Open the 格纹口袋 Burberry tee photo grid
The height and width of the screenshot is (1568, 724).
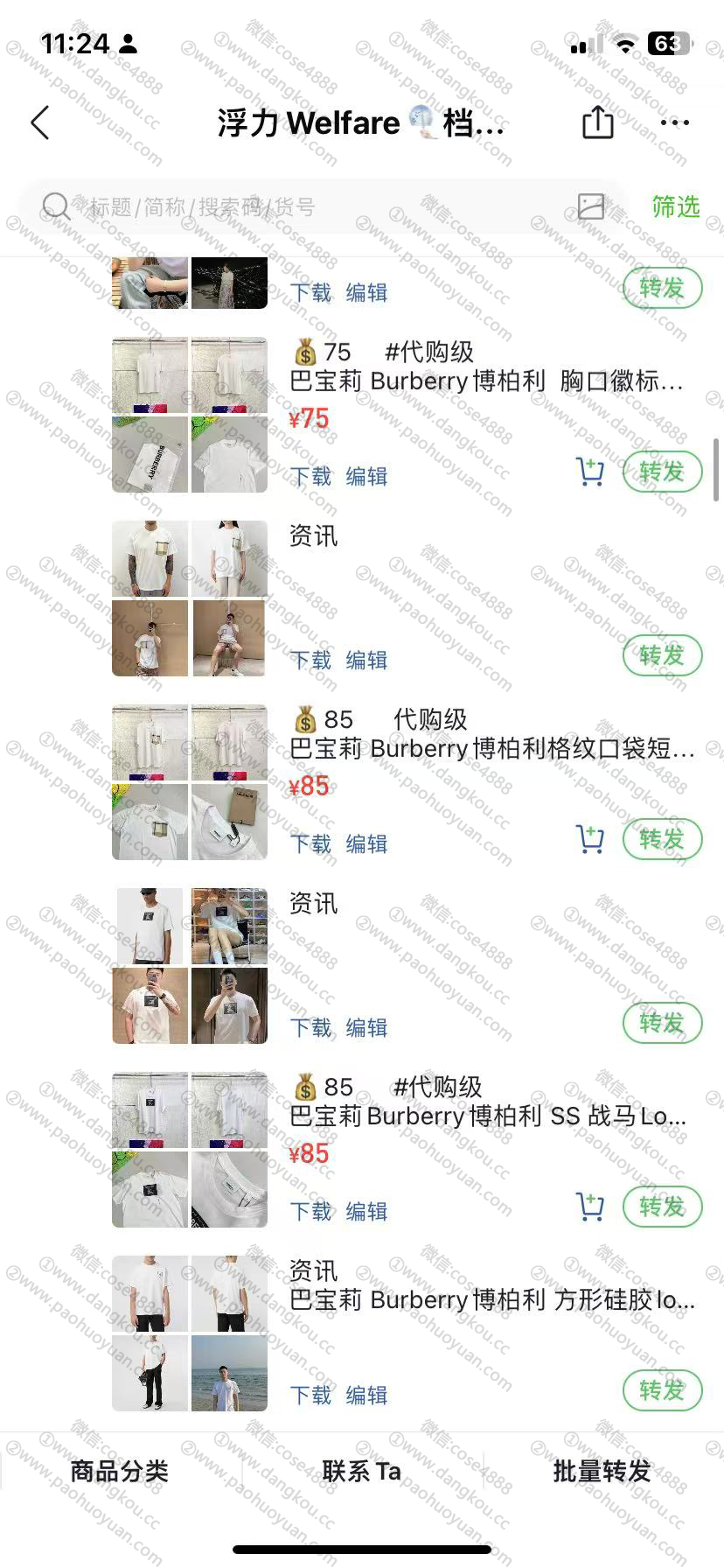tap(190, 782)
